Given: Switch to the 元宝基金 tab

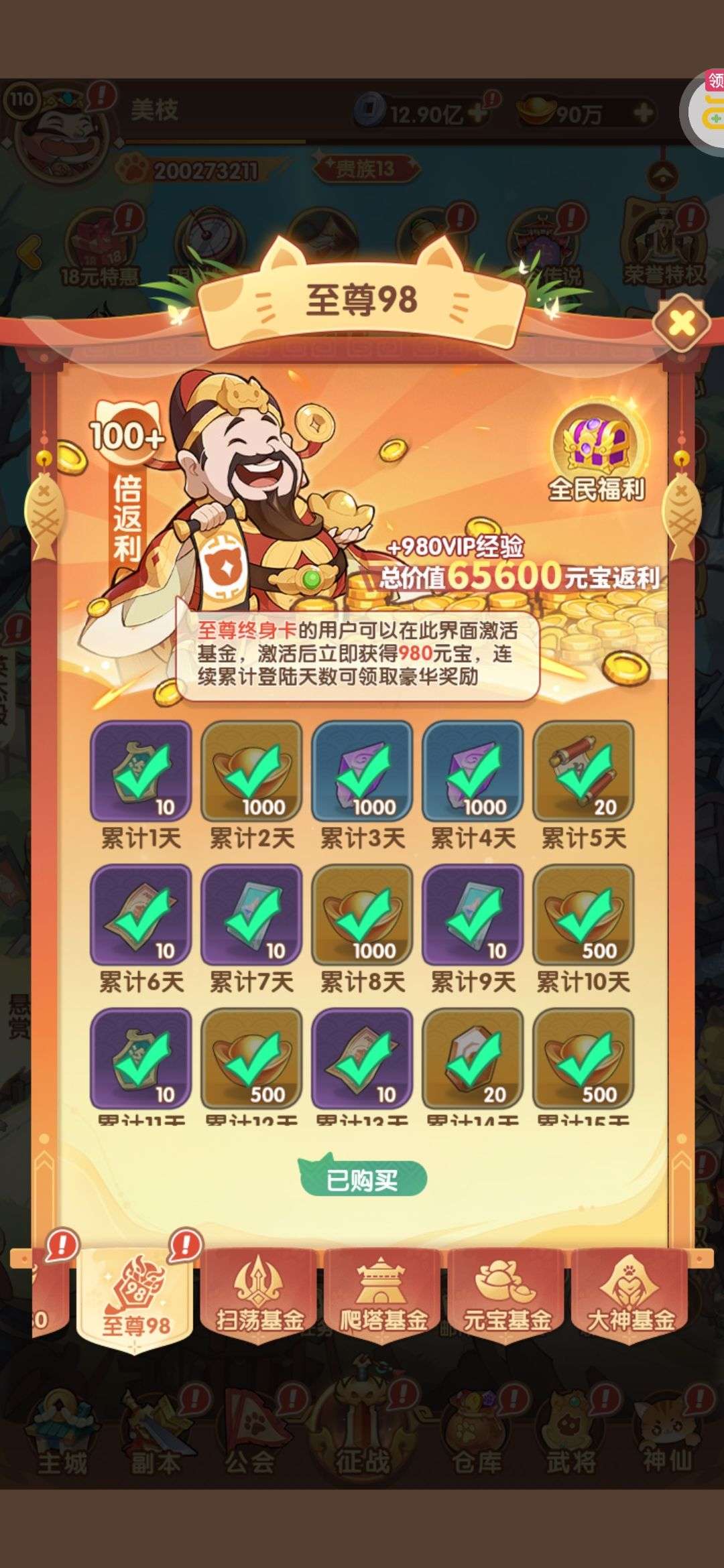Looking at the screenshot, I should click(506, 1298).
